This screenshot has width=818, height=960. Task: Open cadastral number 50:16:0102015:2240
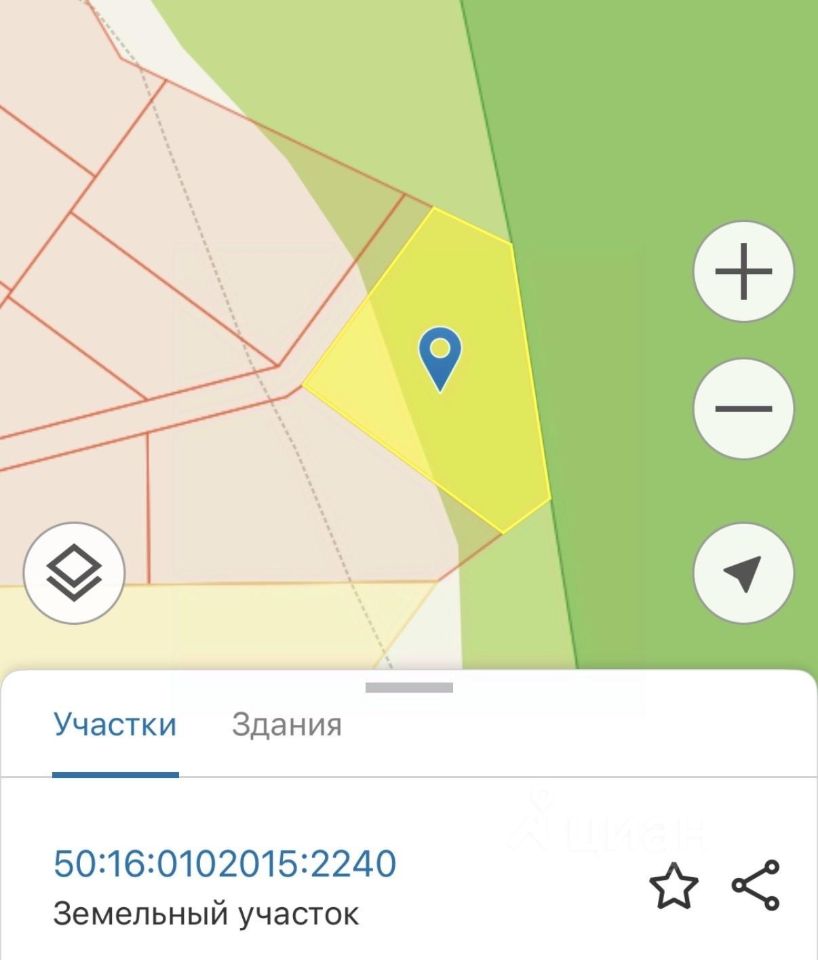[x=225, y=863]
